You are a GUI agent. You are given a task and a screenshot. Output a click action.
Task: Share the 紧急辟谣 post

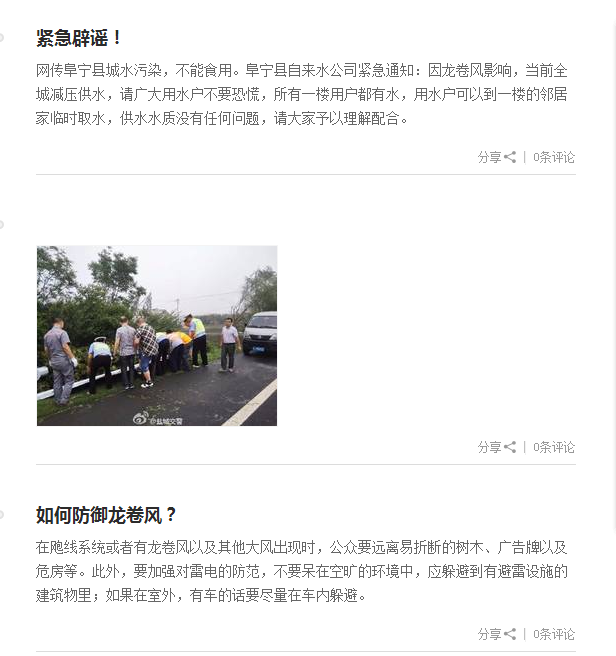(x=497, y=157)
